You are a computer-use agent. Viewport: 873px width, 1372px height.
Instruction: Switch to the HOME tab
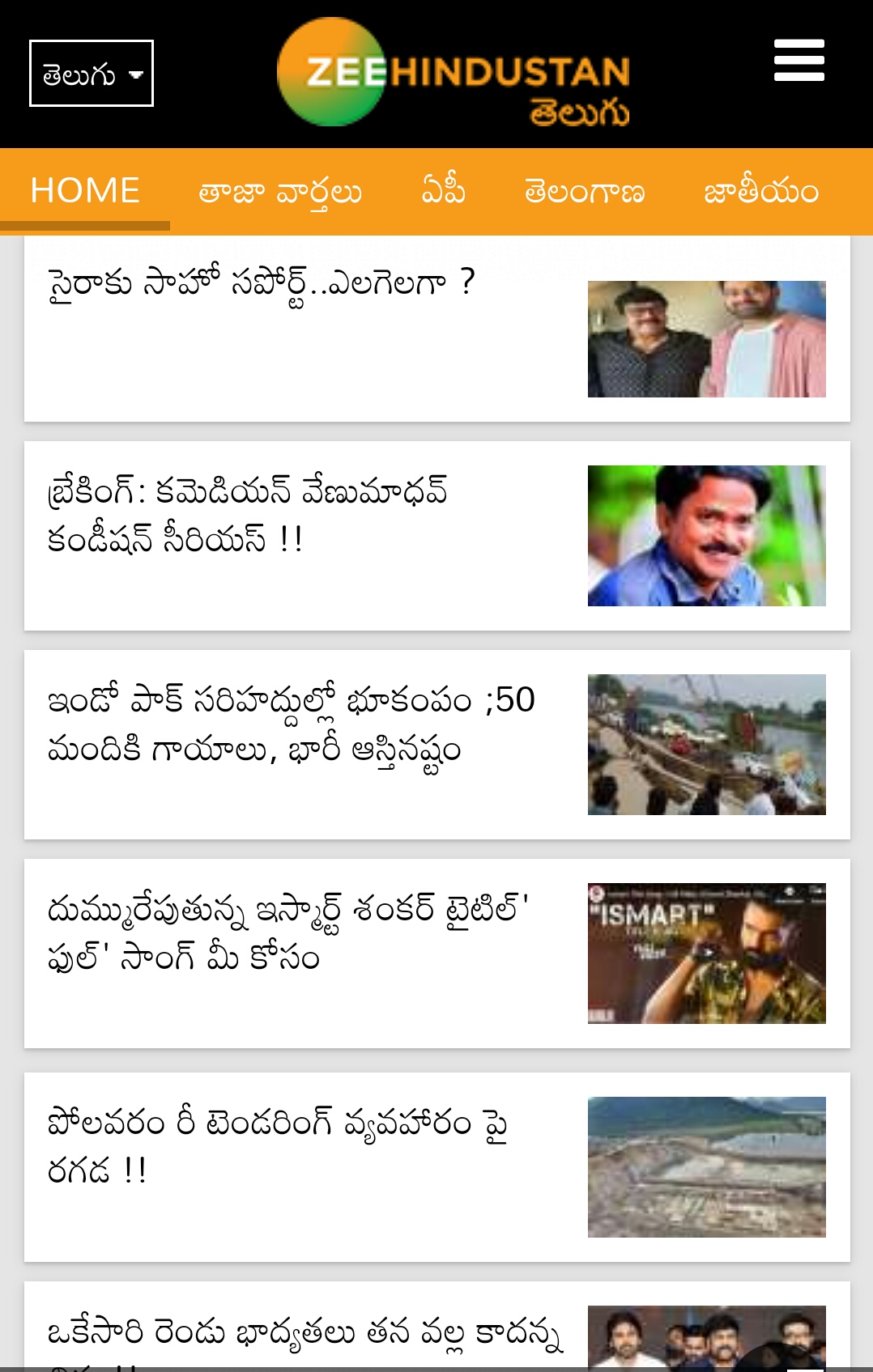click(85, 191)
